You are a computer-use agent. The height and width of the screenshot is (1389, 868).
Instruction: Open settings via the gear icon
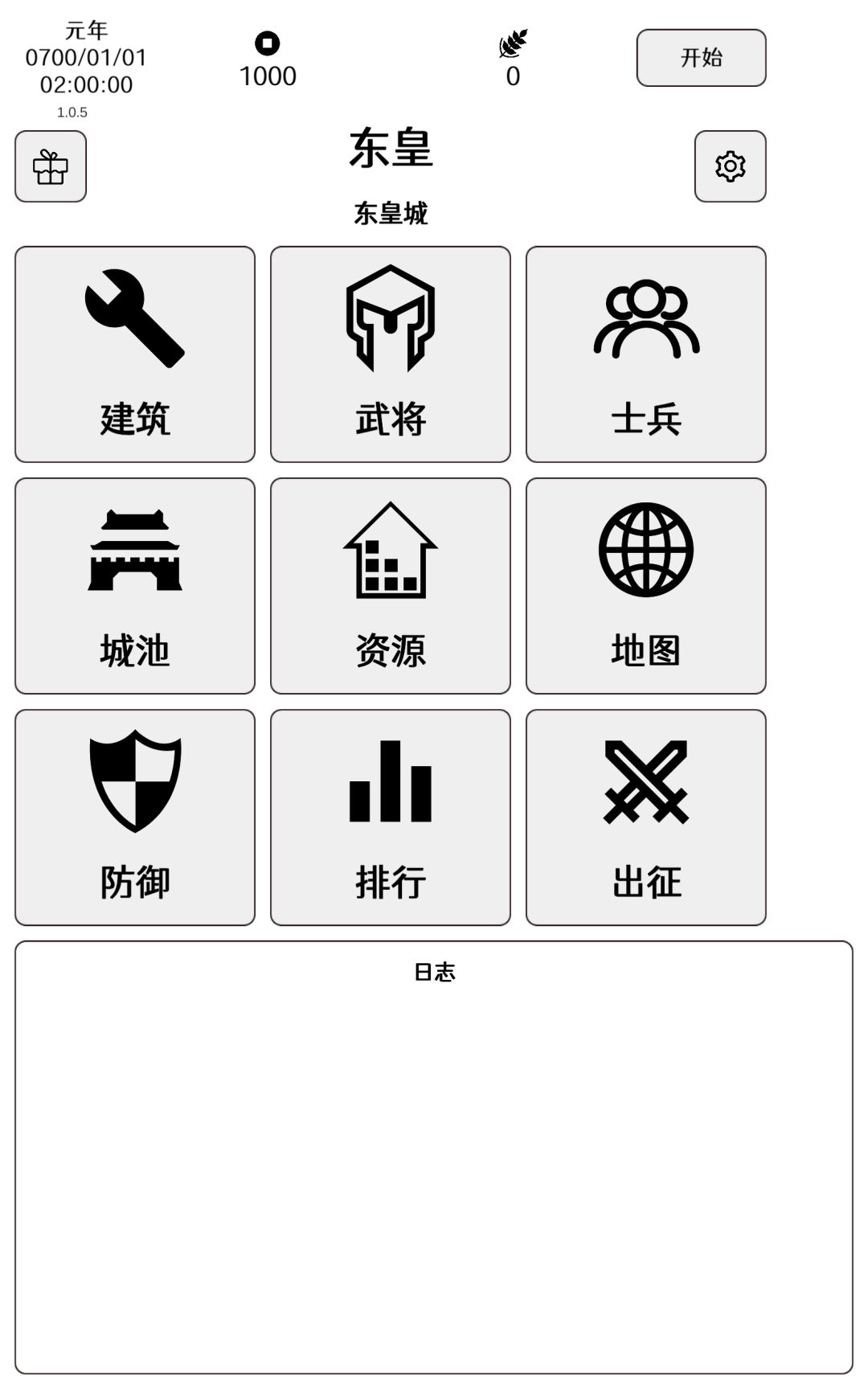click(730, 166)
